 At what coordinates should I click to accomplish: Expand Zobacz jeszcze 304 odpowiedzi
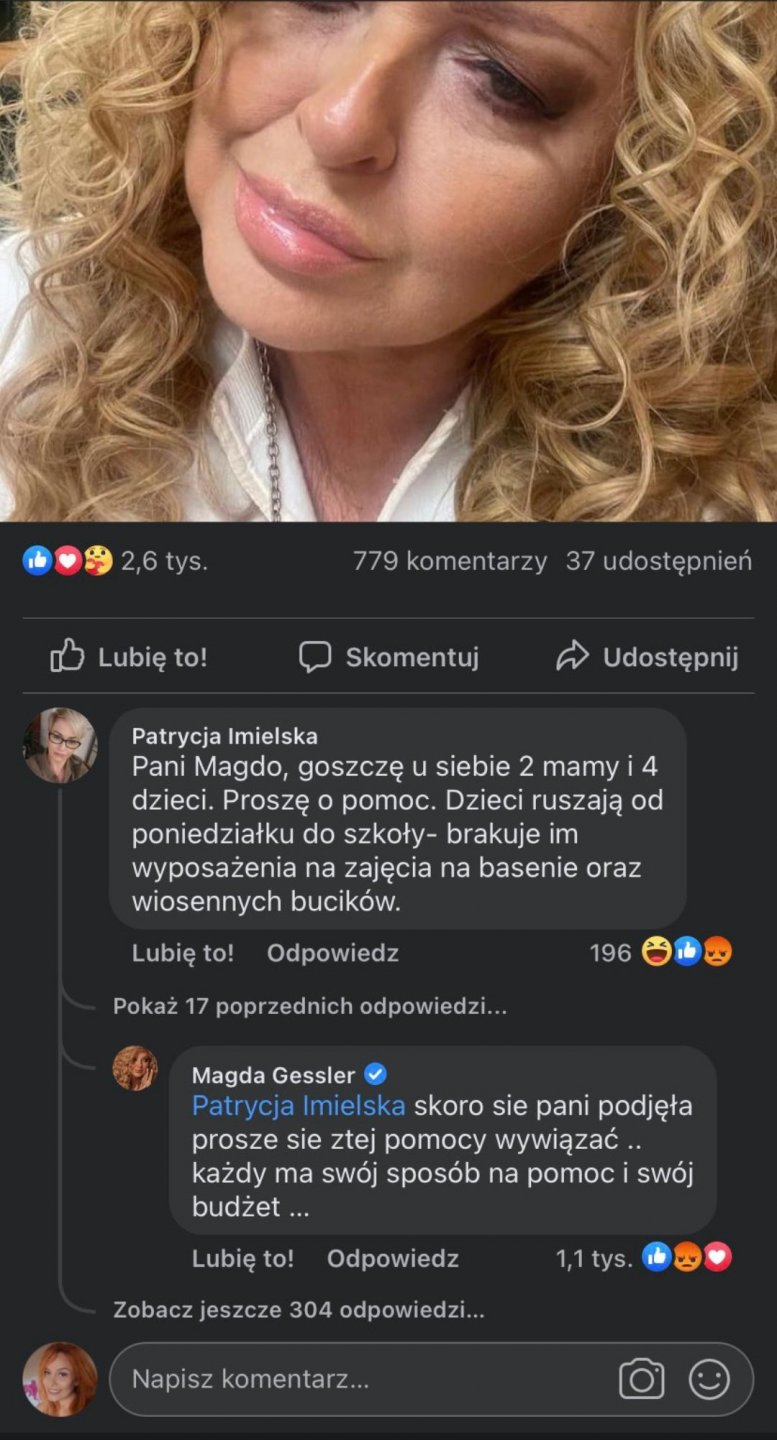pyautogui.click(x=299, y=1310)
